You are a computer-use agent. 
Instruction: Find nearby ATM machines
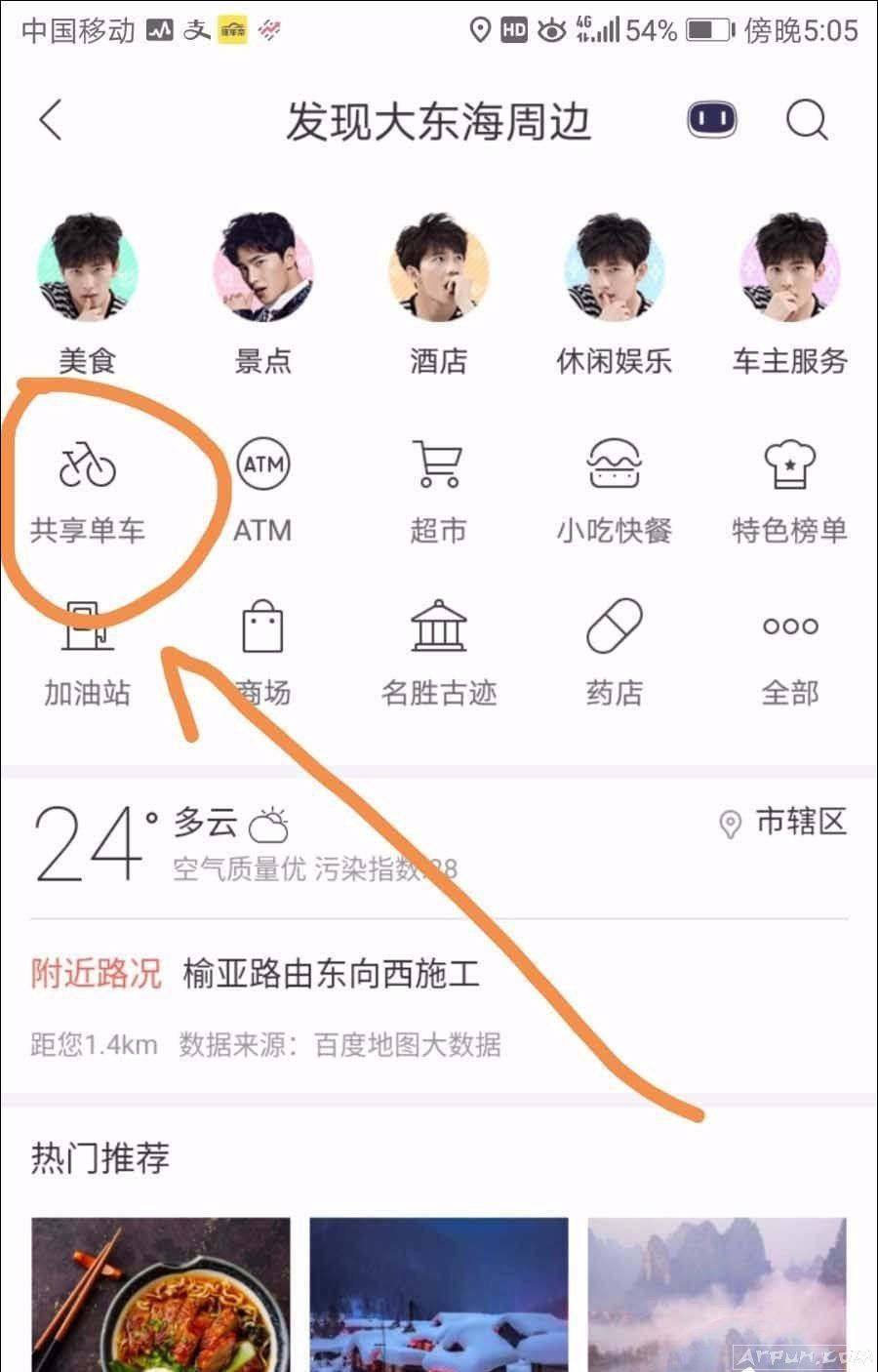point(262,488)
